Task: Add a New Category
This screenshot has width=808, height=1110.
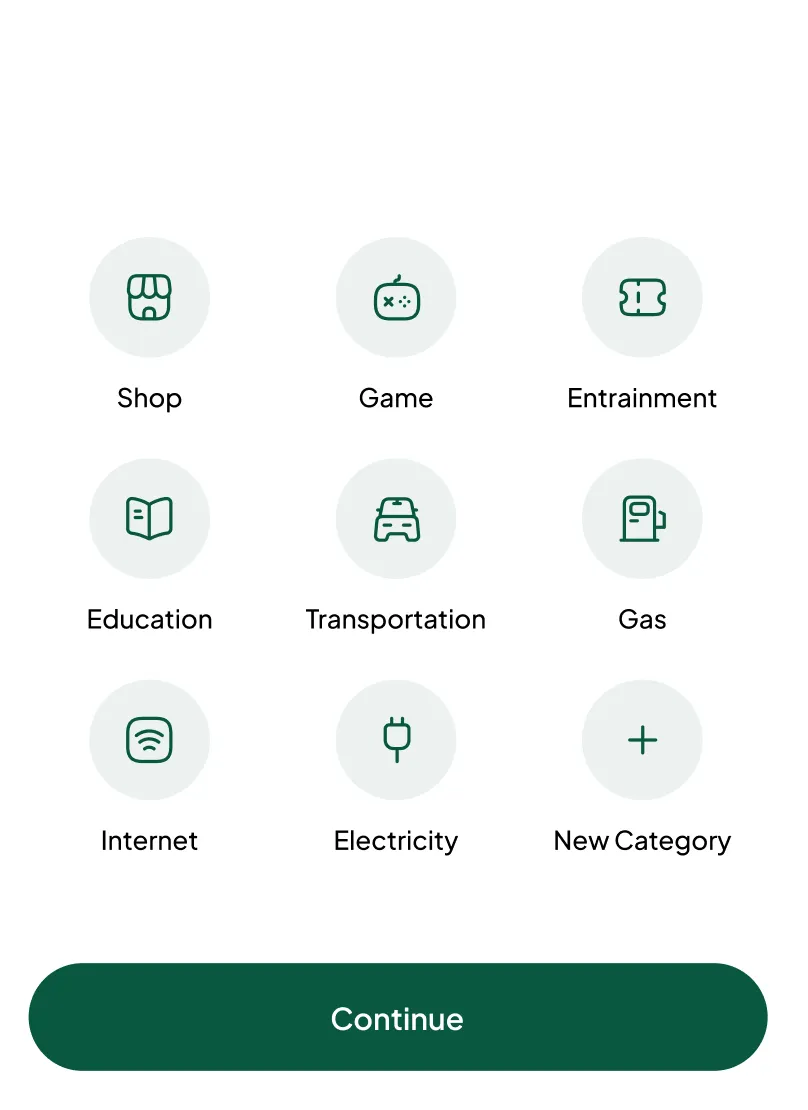Action: (x=642, y=740)
